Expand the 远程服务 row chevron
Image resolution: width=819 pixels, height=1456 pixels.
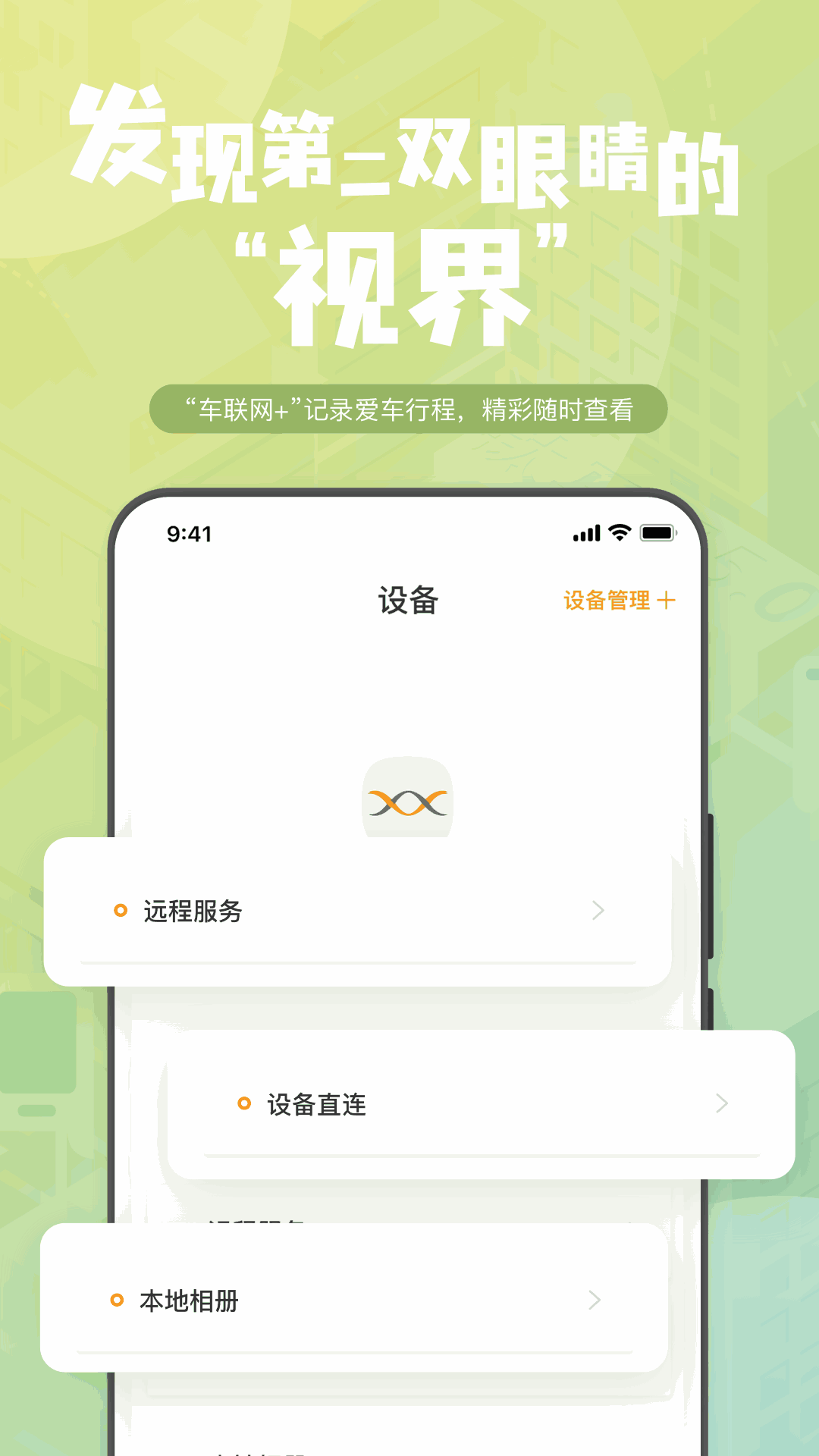click(x=598, y=910)
